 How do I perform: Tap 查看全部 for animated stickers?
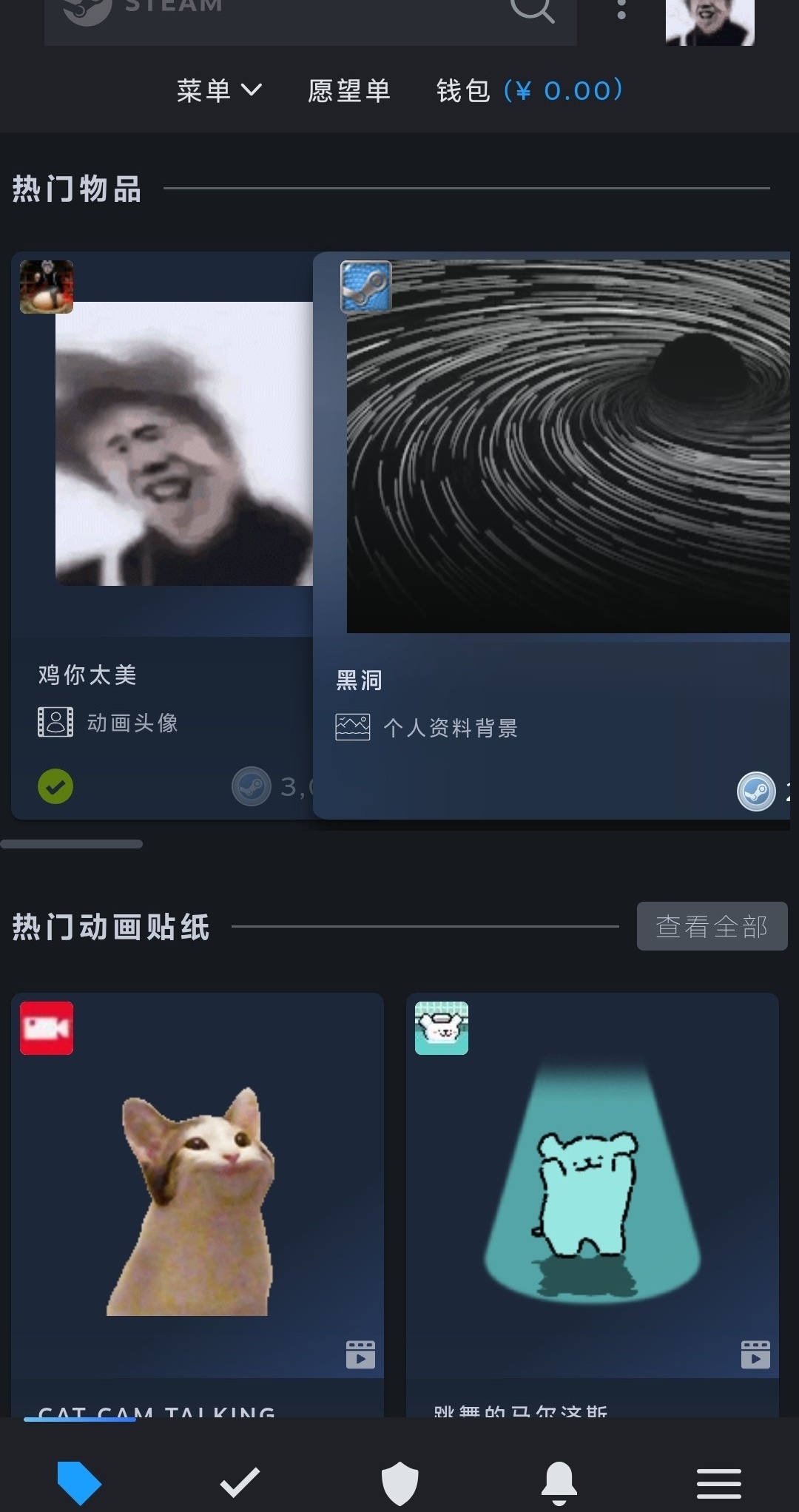click(712, 926)
